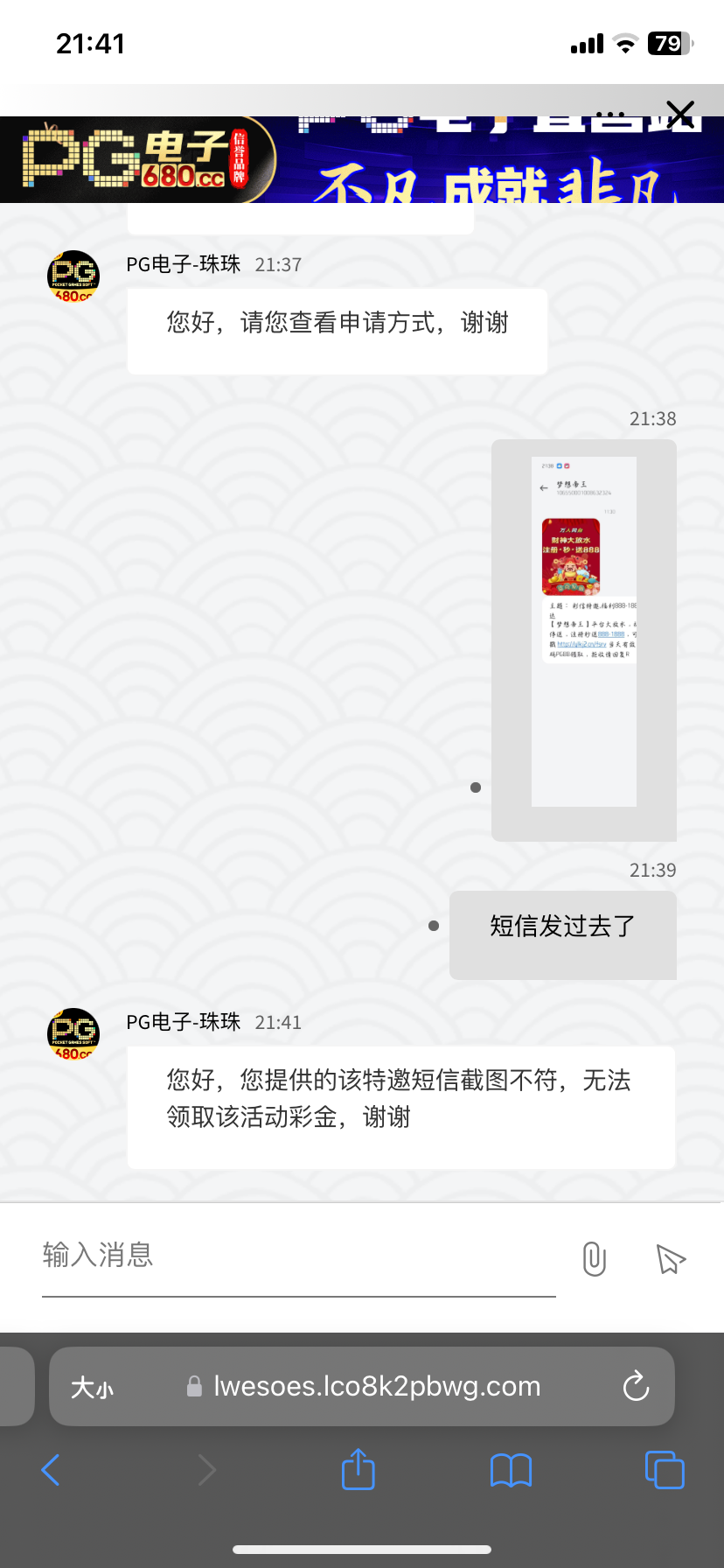Image resolution: width=724 pixels, height=1568 pixels.
Task: Focus the 输入消息 message field
Action: coord(297,1256)
